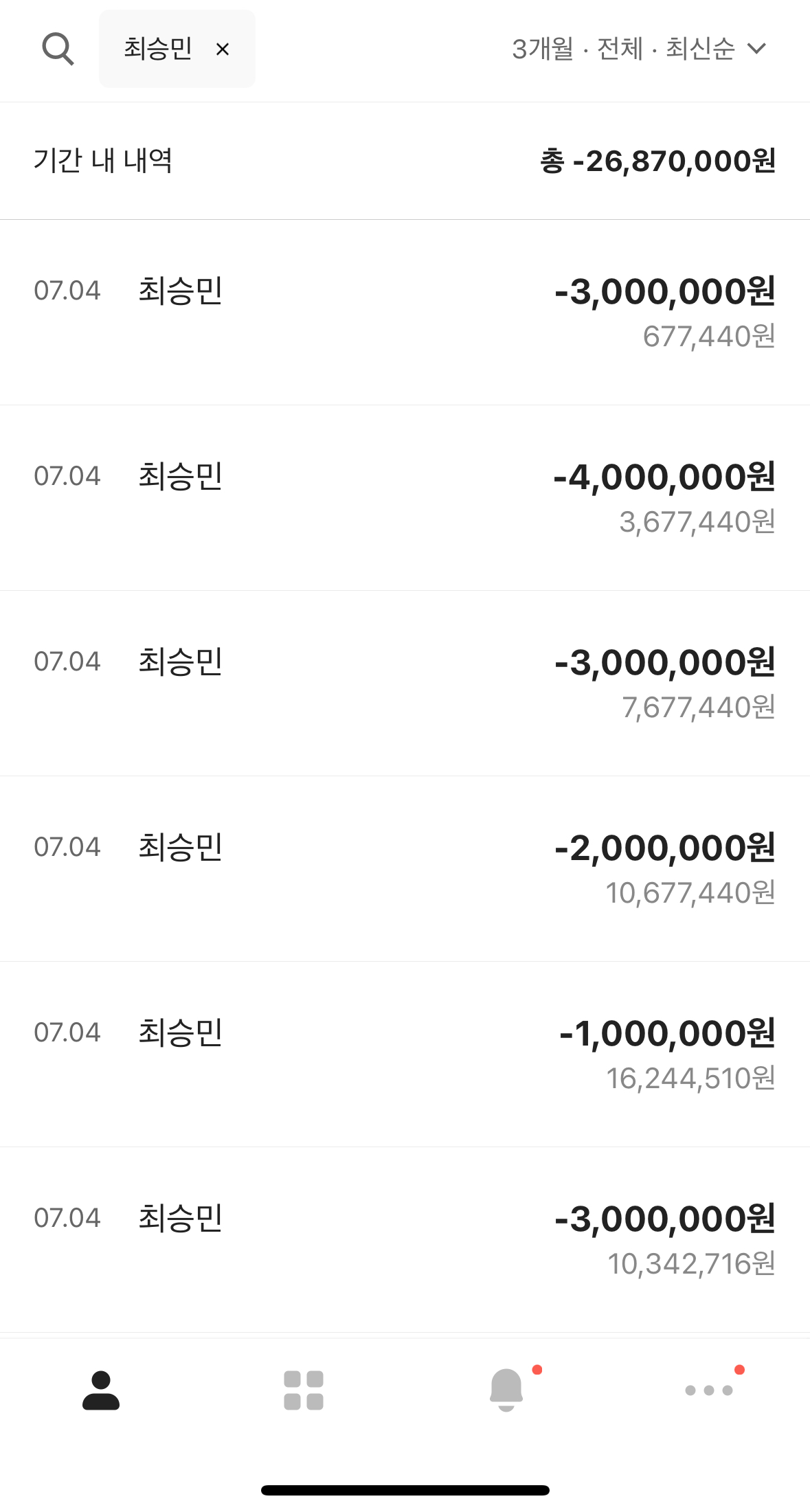Switch to the profile tab
Screen dimensions: 810x1512
click(x=101, y=1390)
